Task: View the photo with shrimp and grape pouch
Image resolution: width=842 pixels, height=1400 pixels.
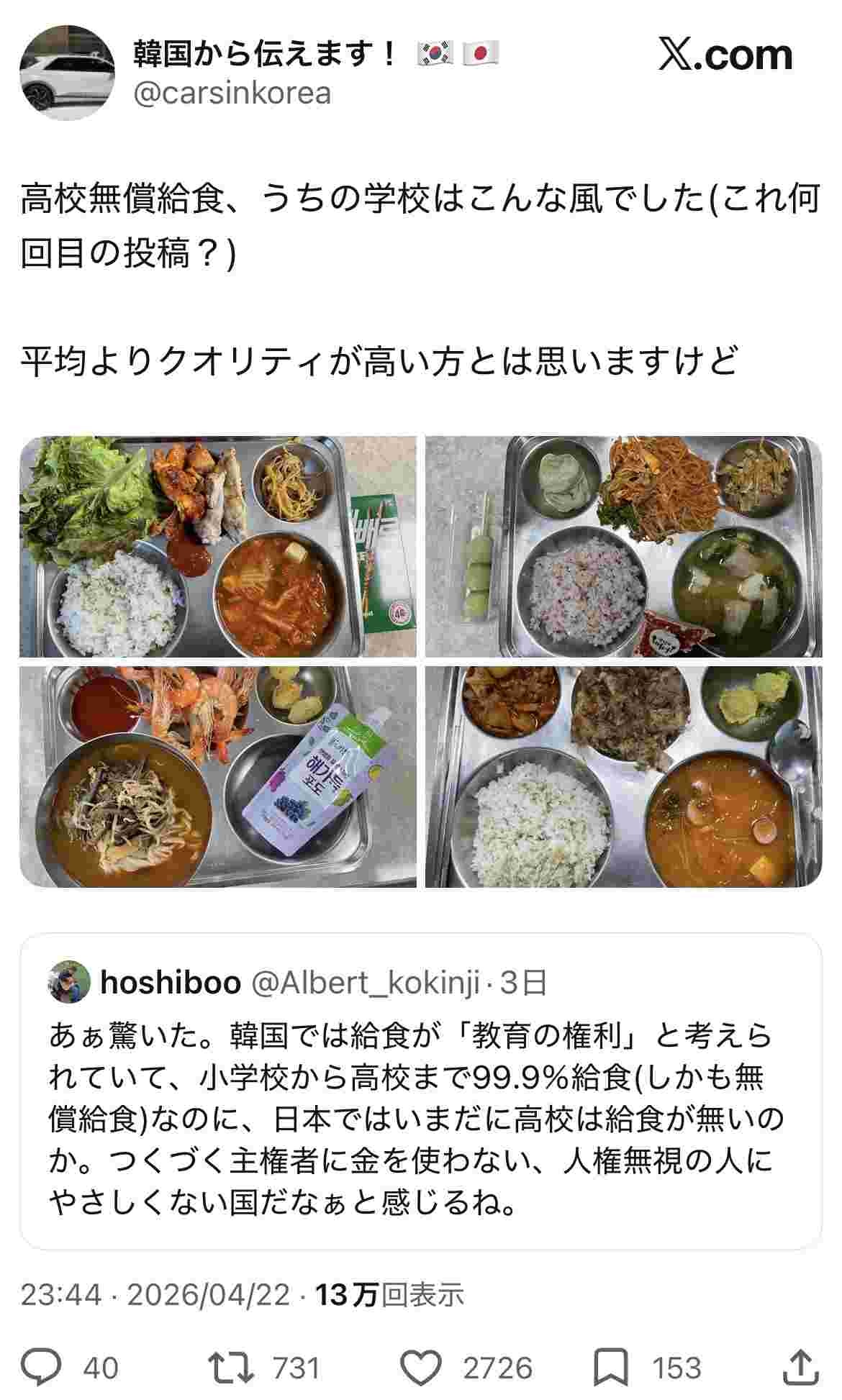Action: pyautogui.click(x=217, y=776)
